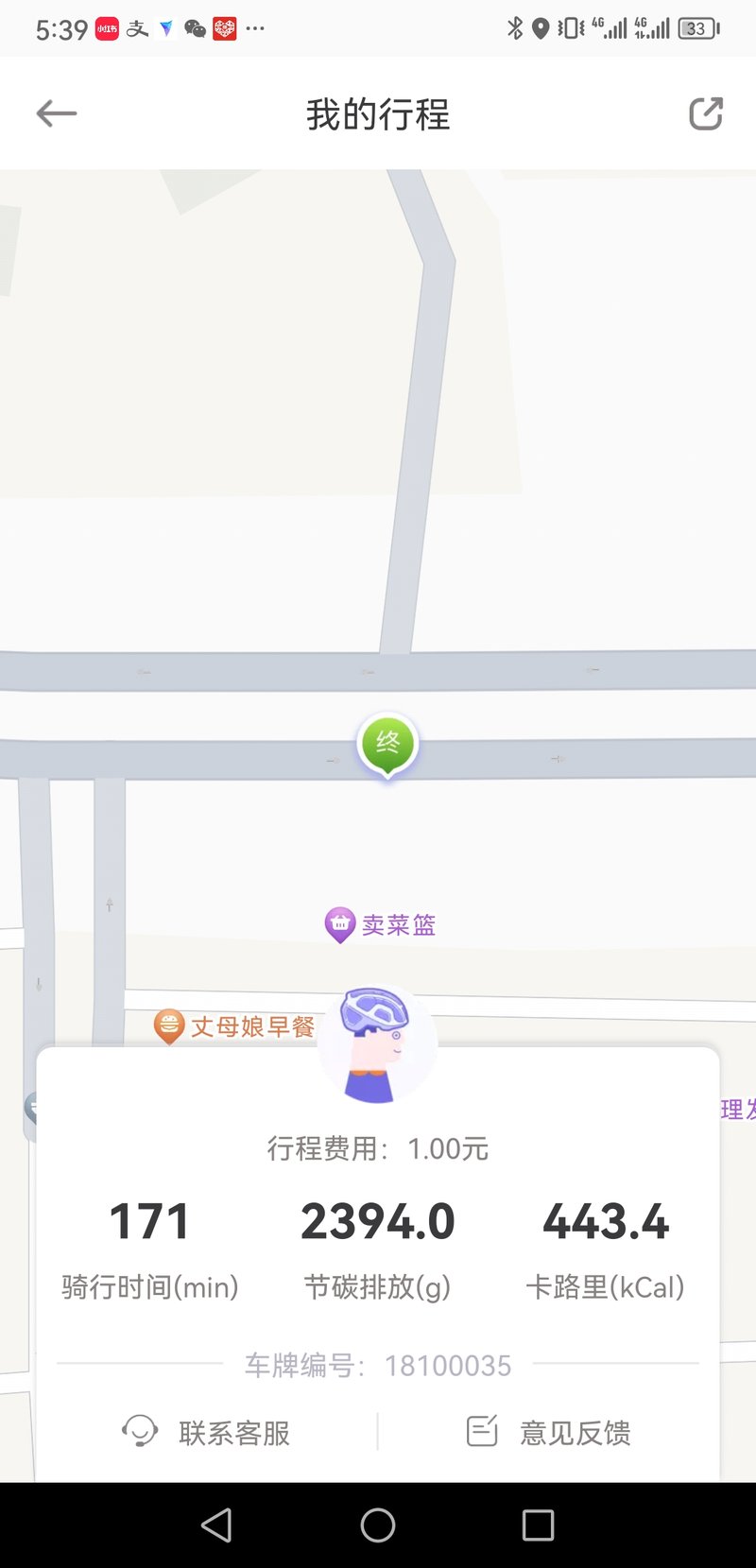This screenshot has height=1568, width=756.
Task: Tap the green trip end marker
Action: (387, 745)
